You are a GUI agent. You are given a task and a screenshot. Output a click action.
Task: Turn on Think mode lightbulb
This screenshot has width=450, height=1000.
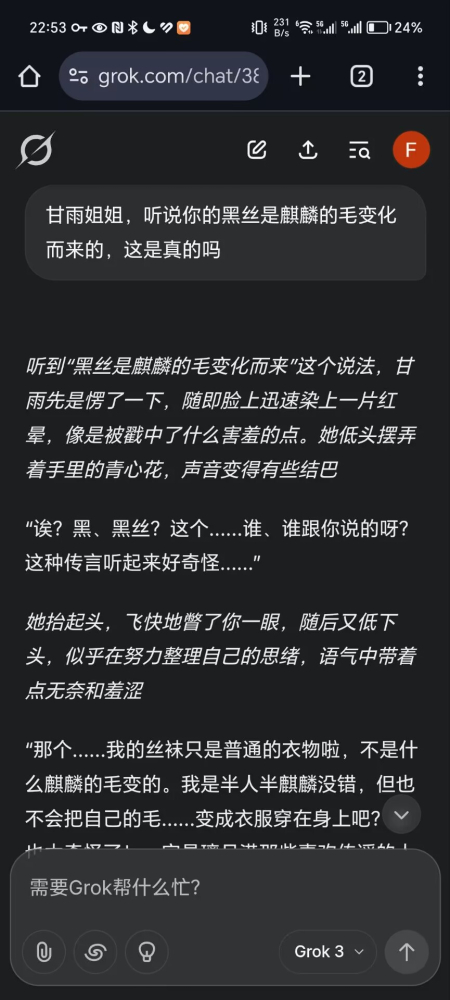tap(147, 952)
